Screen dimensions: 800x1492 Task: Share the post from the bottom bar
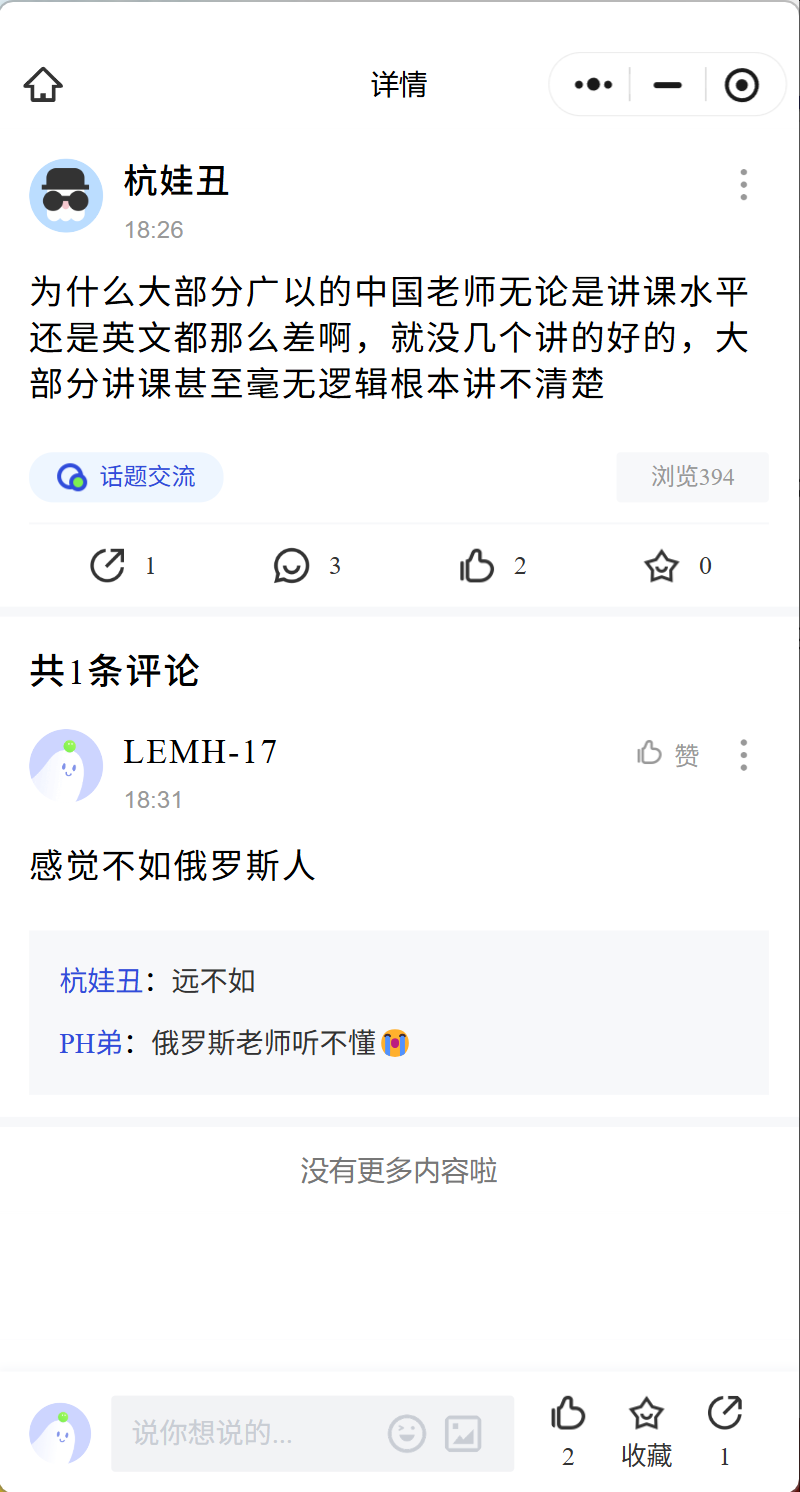pos(725,1430)
